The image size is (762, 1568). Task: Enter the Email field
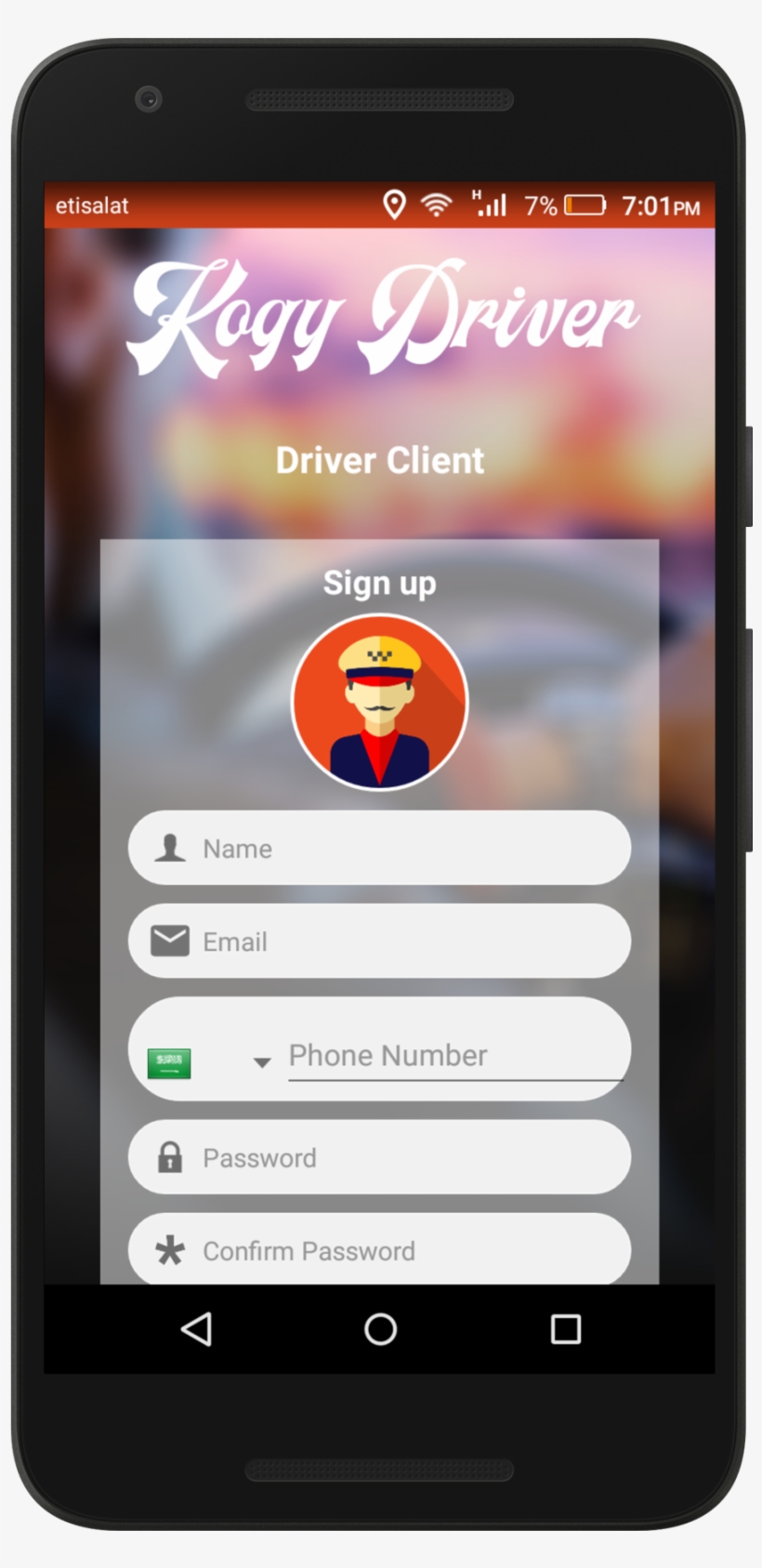(x=400, y=941)
